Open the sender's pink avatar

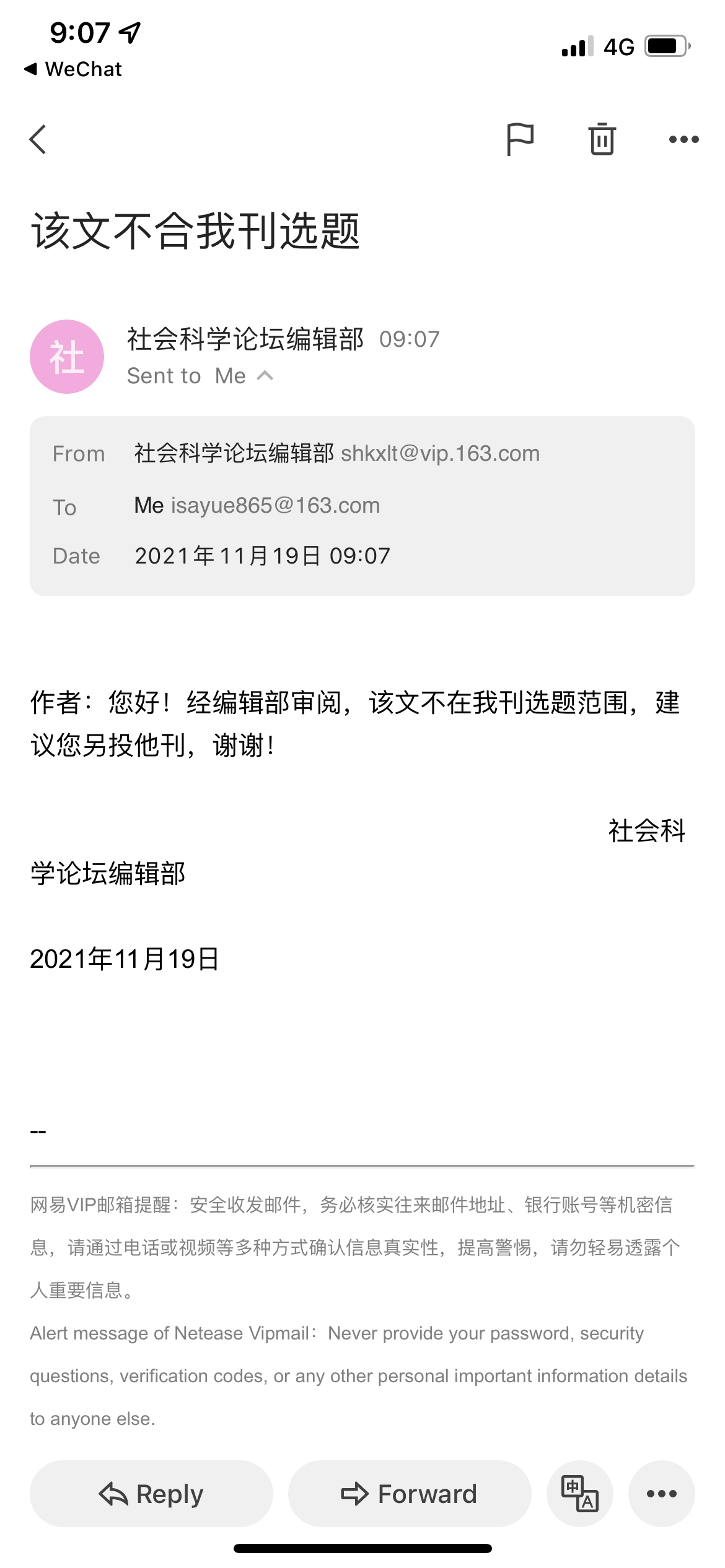pos(67,357)
